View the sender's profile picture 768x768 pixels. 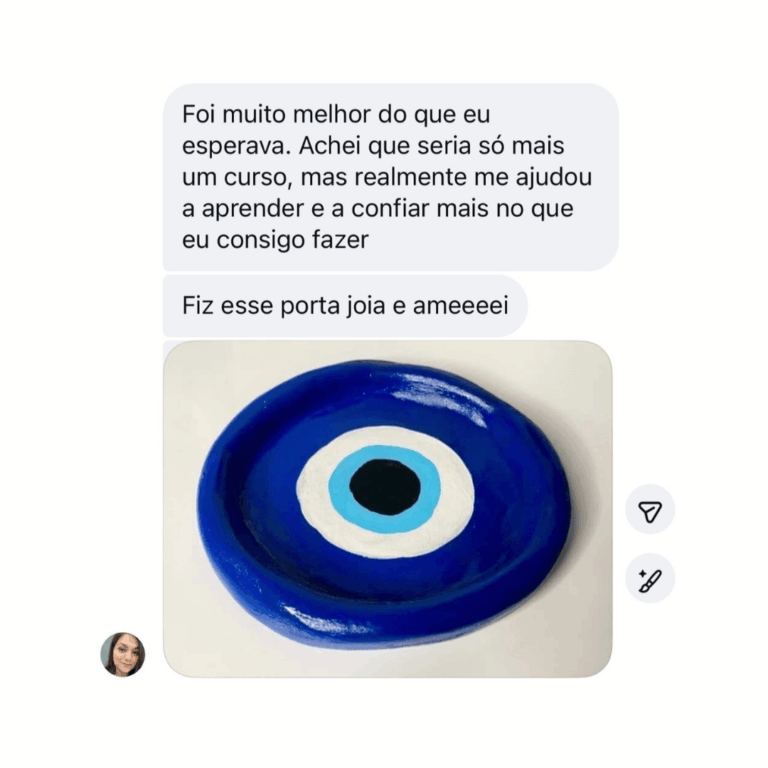(123, 654)
